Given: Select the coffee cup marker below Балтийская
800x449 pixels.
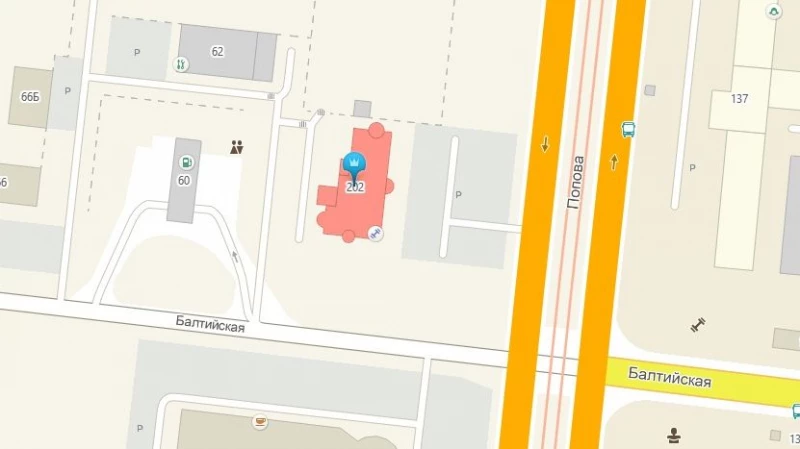Looking at the screenshot, I should point(260,422).
